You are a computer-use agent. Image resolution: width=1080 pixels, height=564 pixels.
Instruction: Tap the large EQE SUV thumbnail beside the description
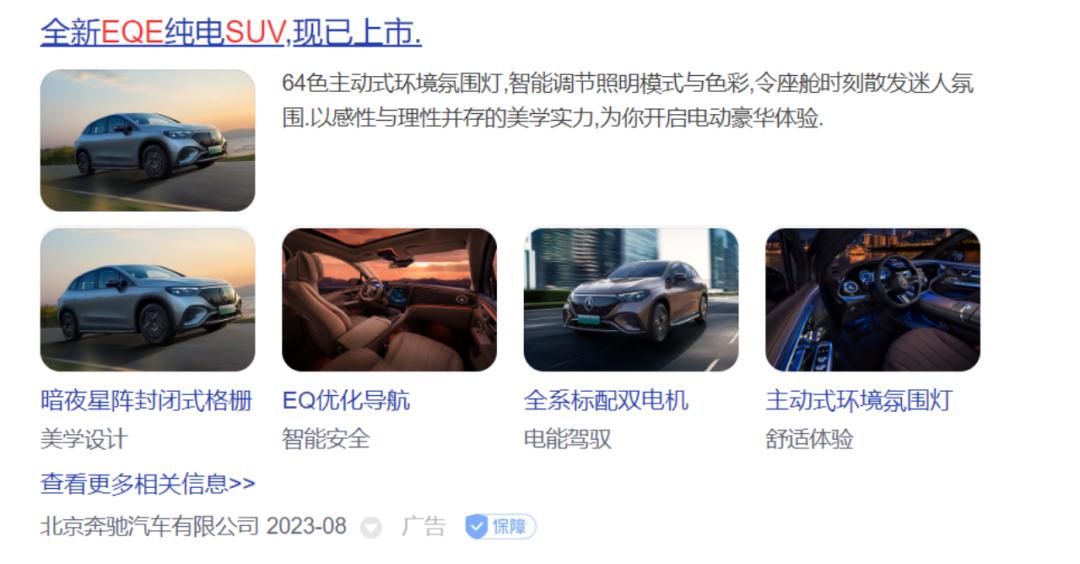(x=147, y=140)
